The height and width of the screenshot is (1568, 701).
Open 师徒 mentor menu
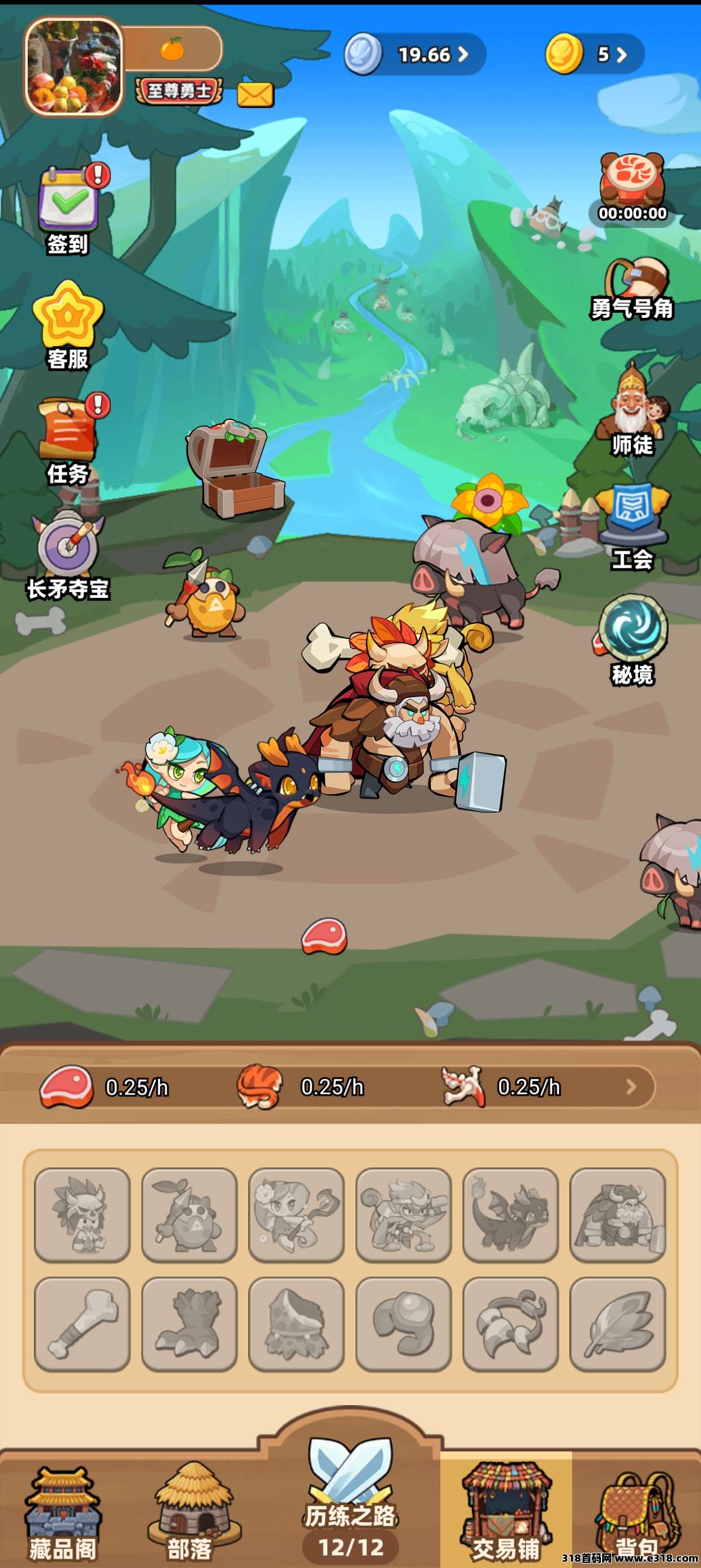tap(633, 414)
